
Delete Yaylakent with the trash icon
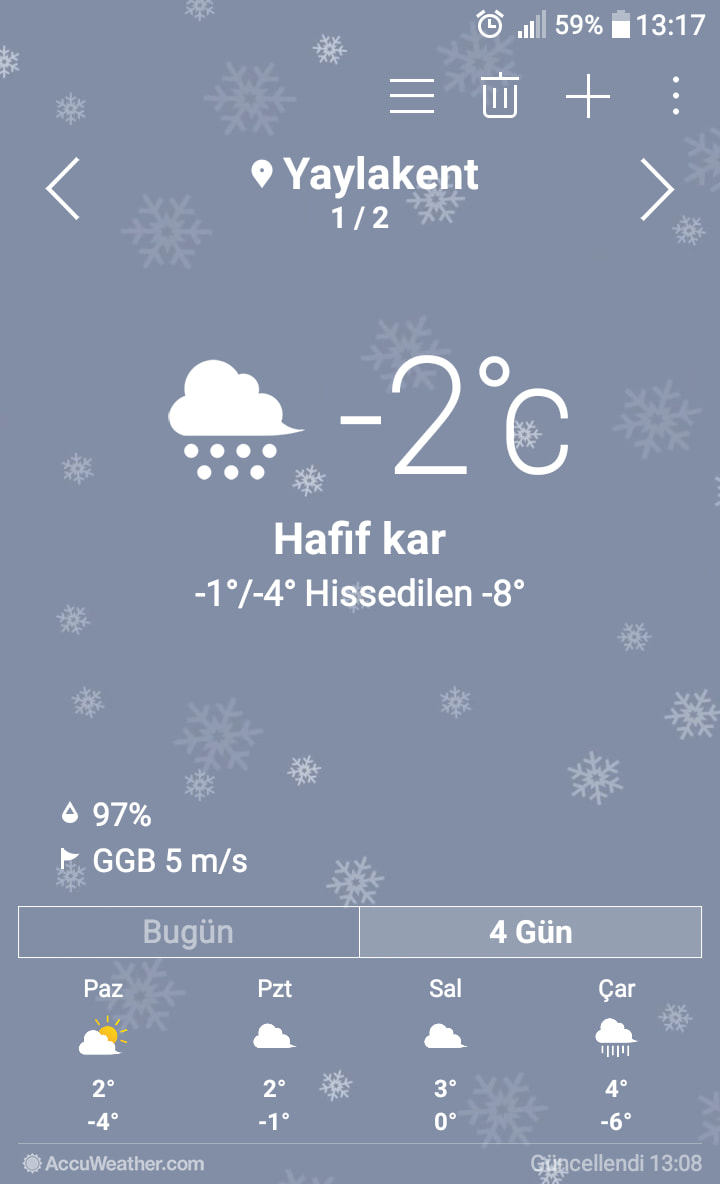(500, 96)
